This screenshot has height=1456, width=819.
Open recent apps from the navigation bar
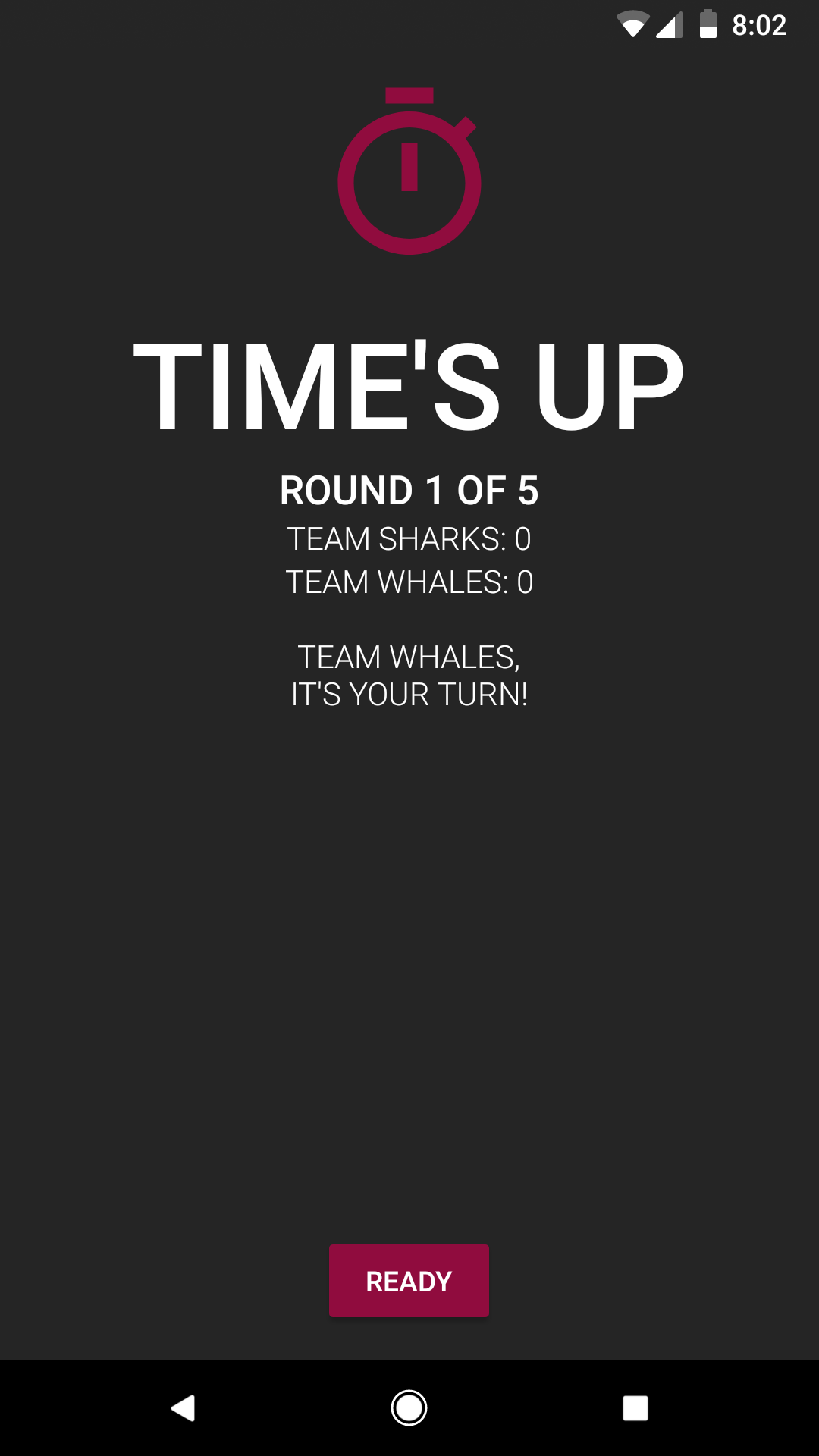(x=635, y=1408)
